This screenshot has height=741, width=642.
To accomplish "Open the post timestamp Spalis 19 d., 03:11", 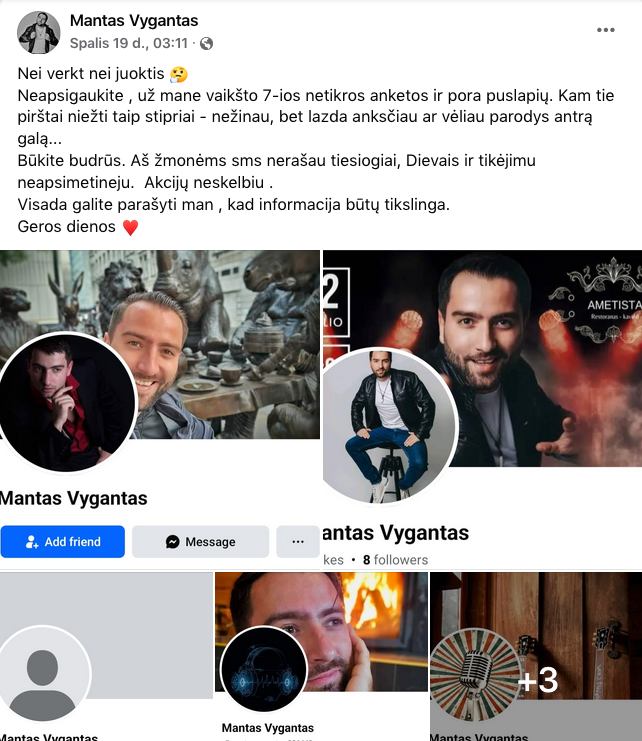I will [x=128, y=43].
